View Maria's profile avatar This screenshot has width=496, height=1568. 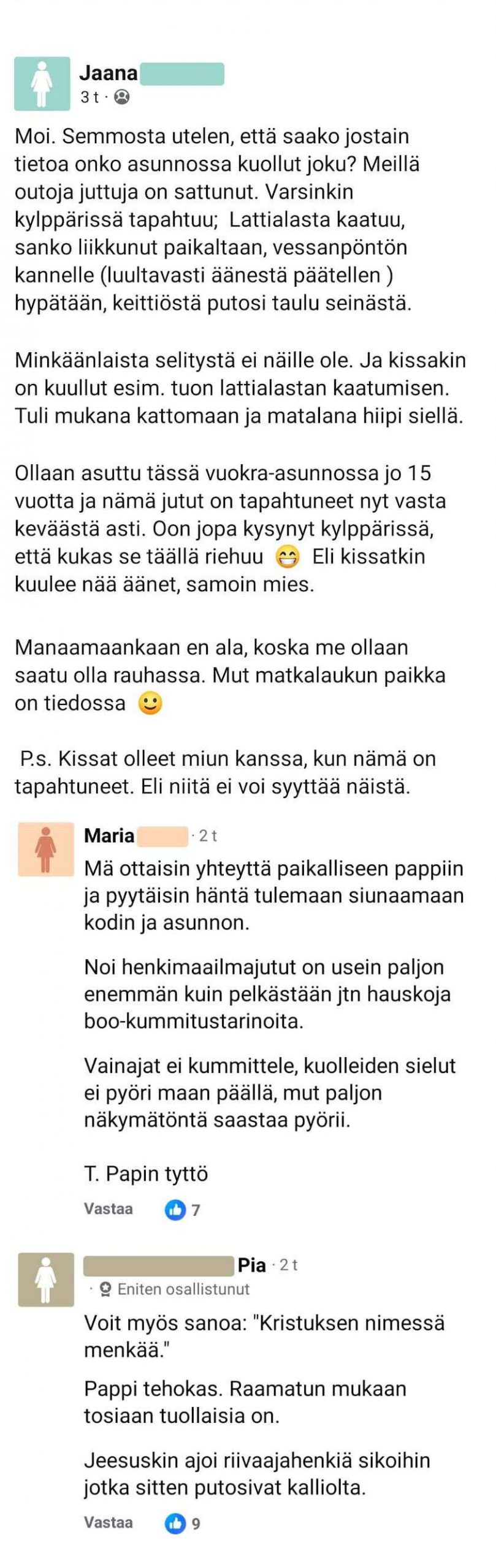coord(46,849)
